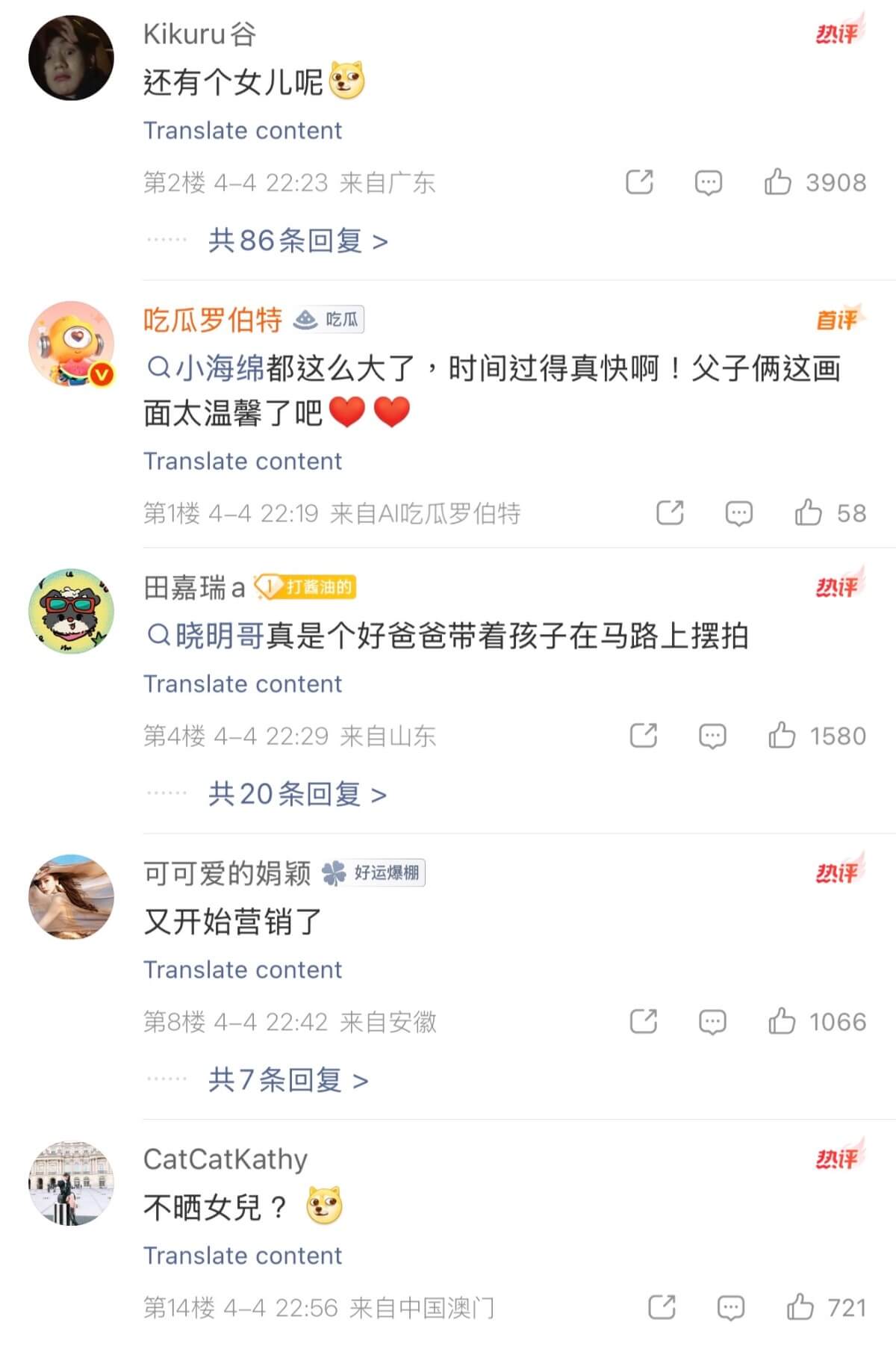This screenshot has width=896, height=1352.
Task: Expand the 86 replies thread
Action: (x=297, y=241)
